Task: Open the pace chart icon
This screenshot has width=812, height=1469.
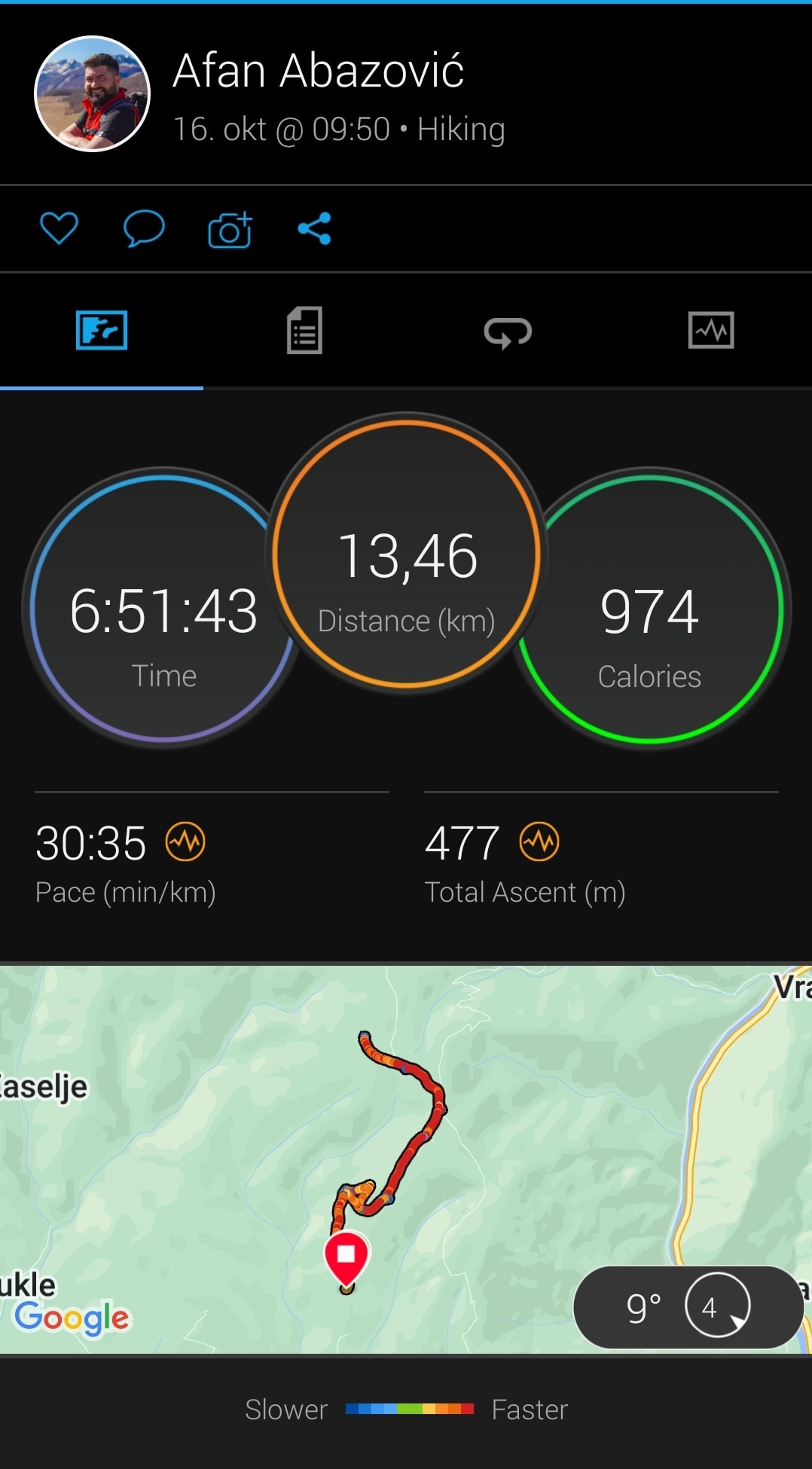Action: (185, 841)
